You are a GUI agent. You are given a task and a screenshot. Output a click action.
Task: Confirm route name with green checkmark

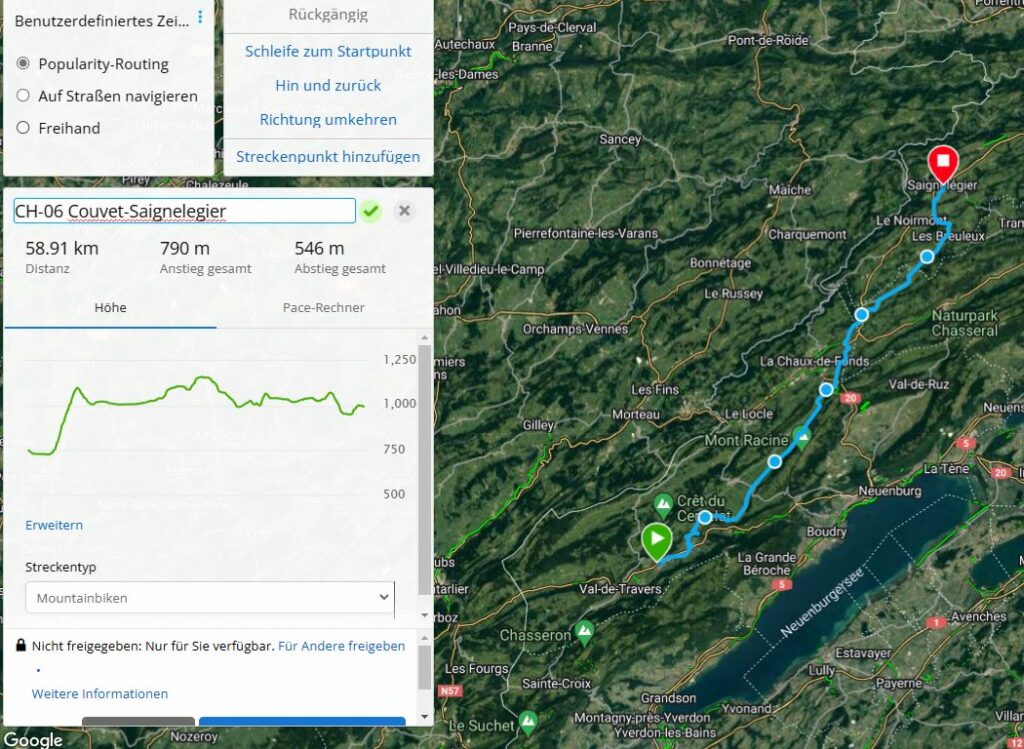point(371,211)
